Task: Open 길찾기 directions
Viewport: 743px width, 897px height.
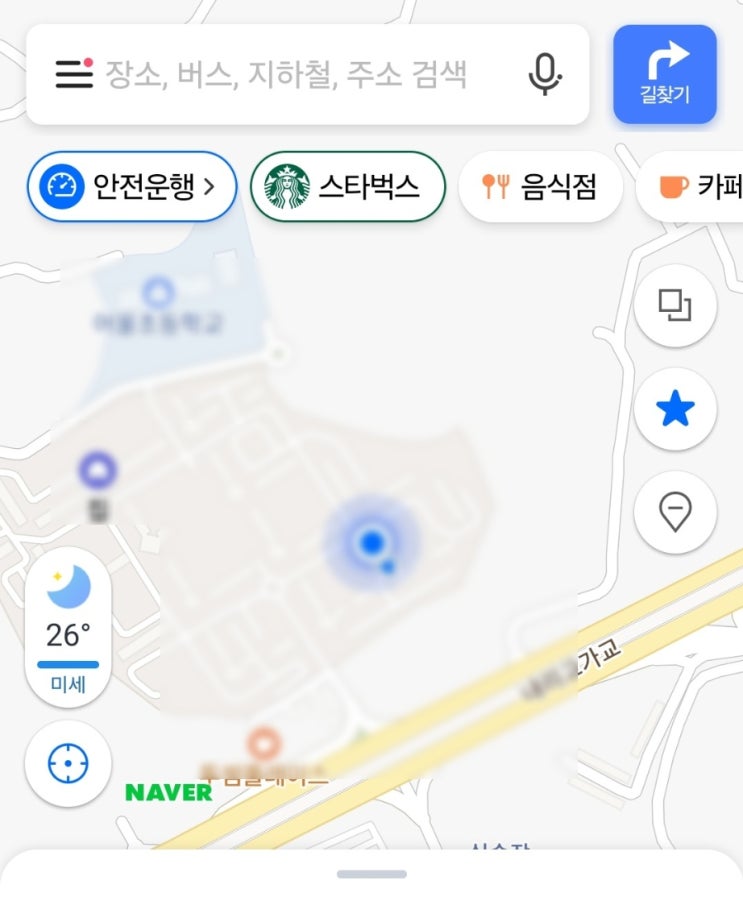Action: click(665, 74)
